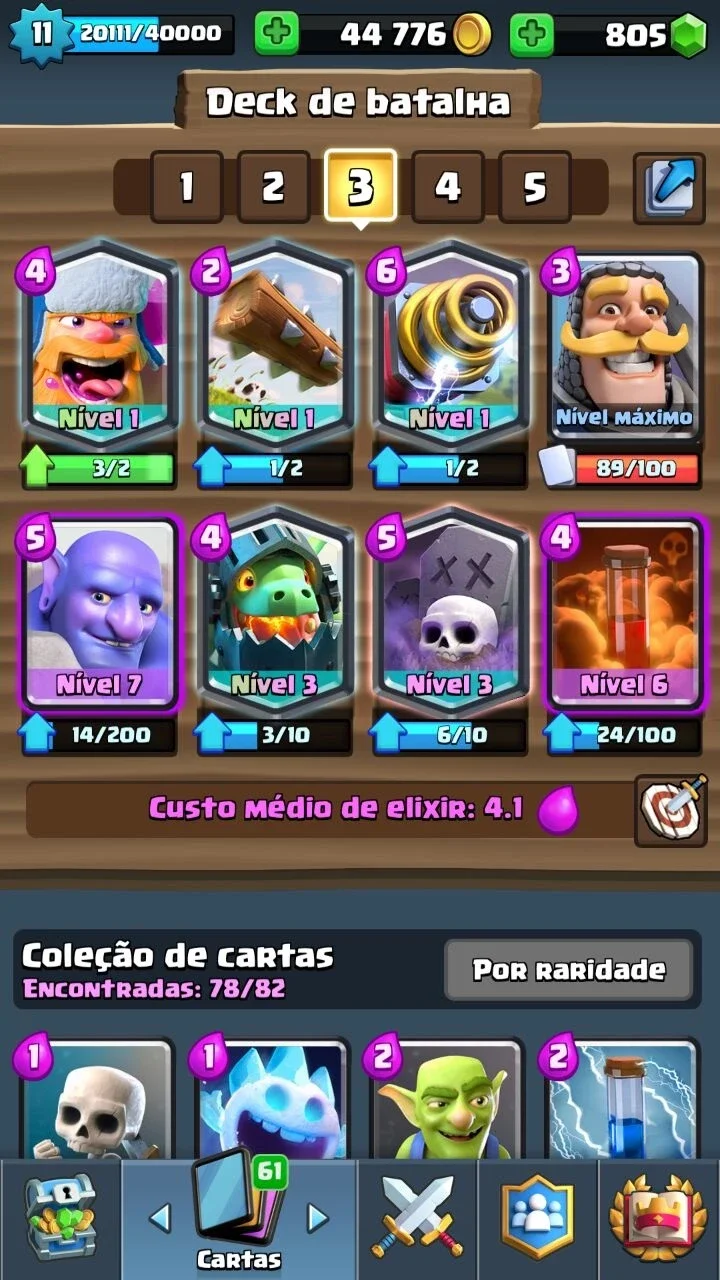720x1280 pixels.
Task: Select the Bowler card at Nível 7
Action: click(98, 613)
